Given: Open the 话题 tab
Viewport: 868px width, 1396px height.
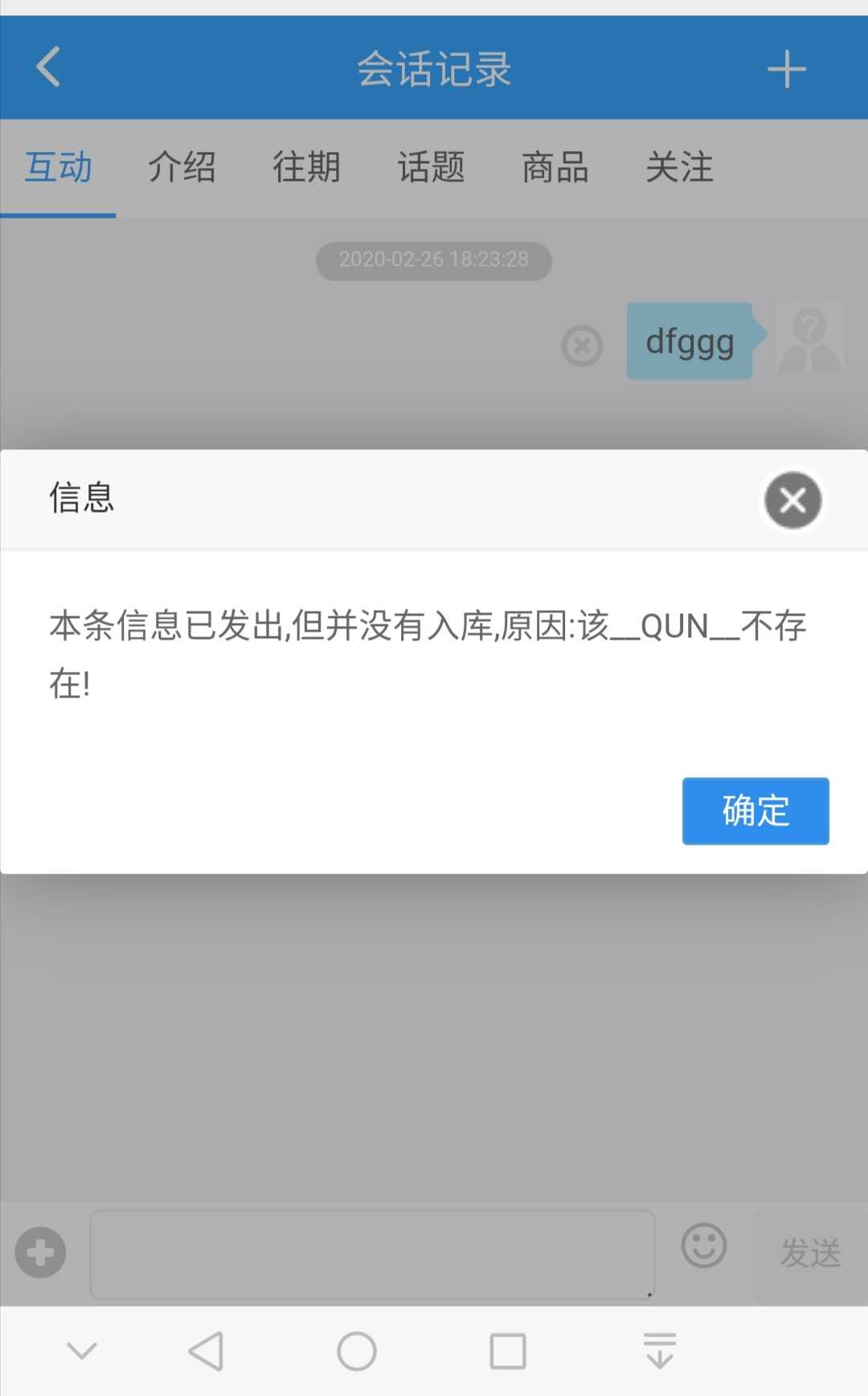Looking at the screenshot, I should 431,168.
